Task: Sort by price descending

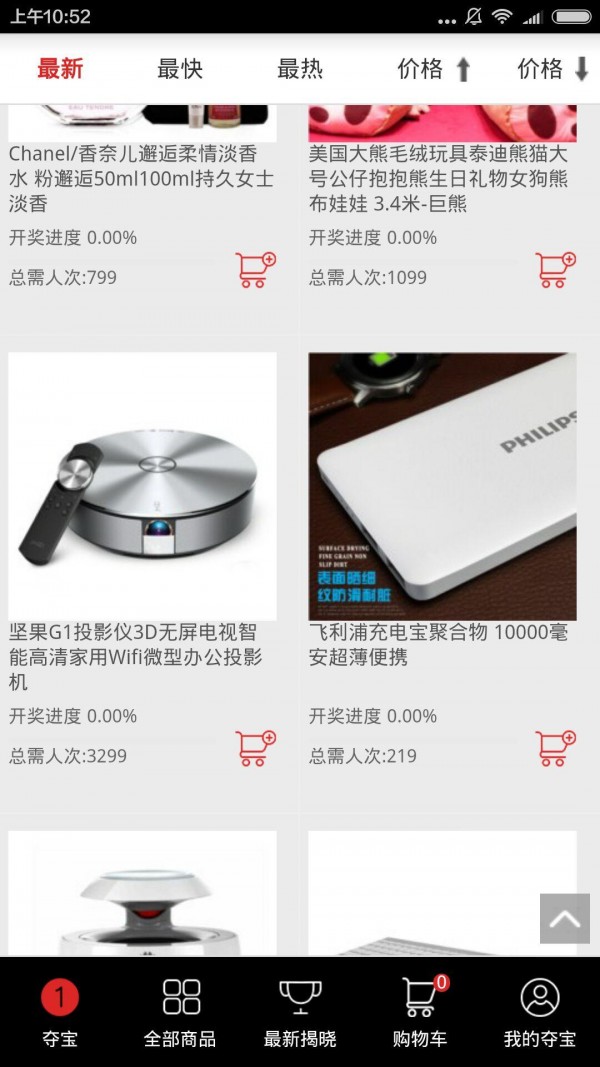Action: pos(553,69)
